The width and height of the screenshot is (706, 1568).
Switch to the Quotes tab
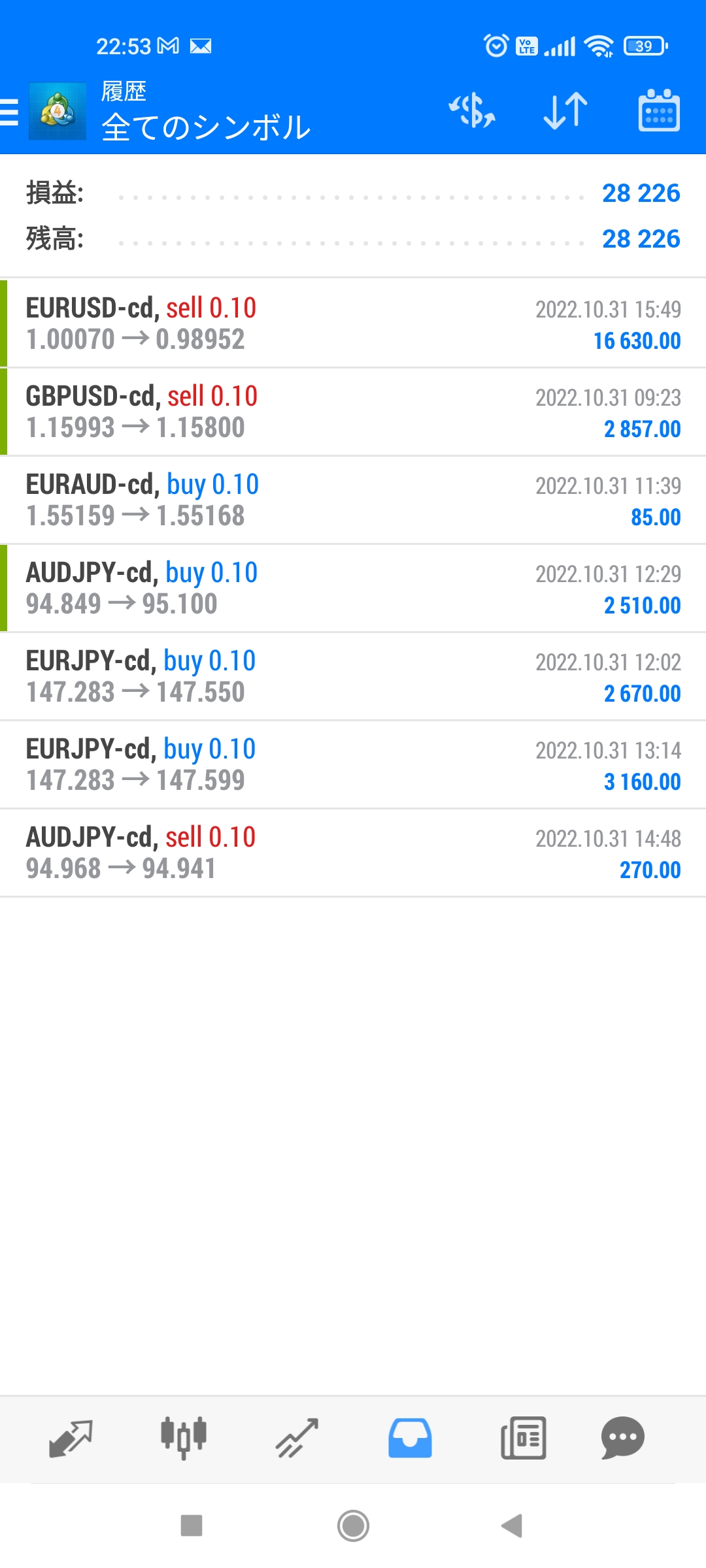point(71,1438)
